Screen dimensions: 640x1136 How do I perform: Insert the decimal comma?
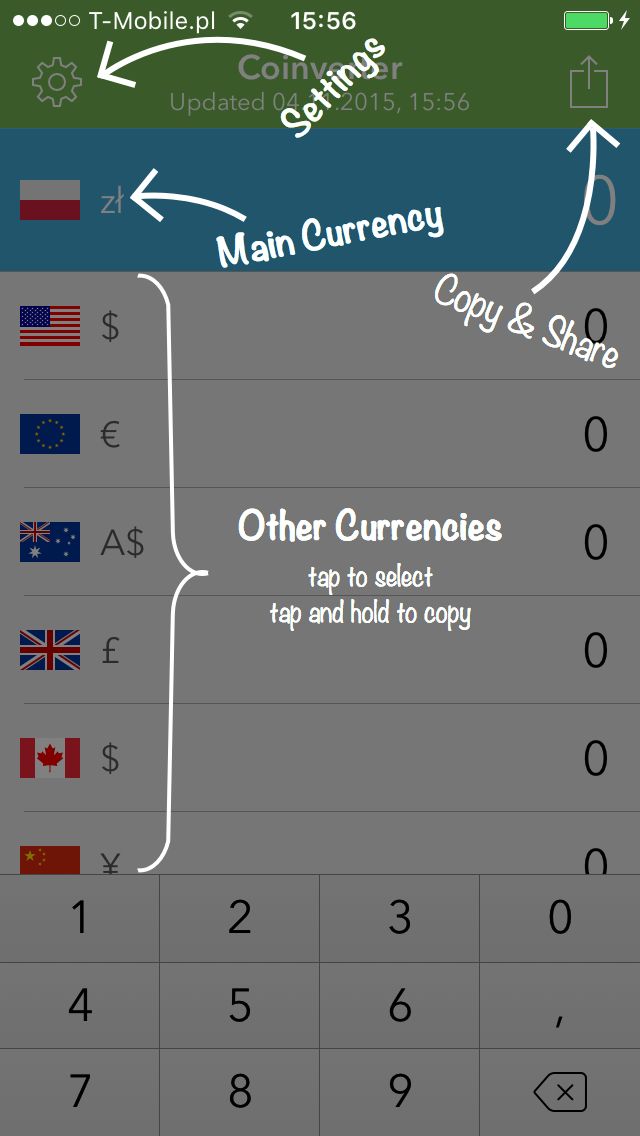560,1006
